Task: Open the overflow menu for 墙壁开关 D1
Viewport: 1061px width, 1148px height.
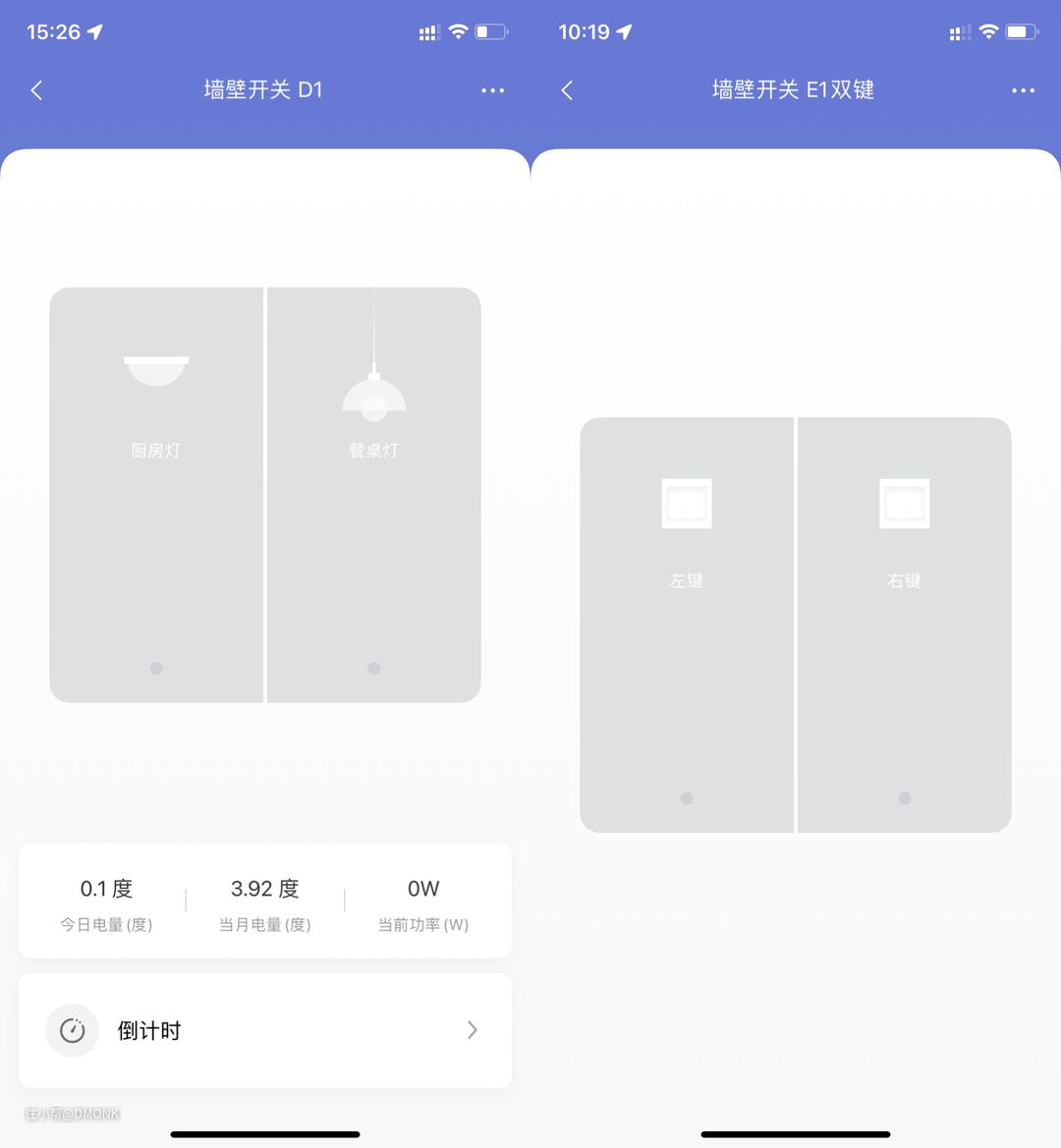Action: [x=492, y=90]
